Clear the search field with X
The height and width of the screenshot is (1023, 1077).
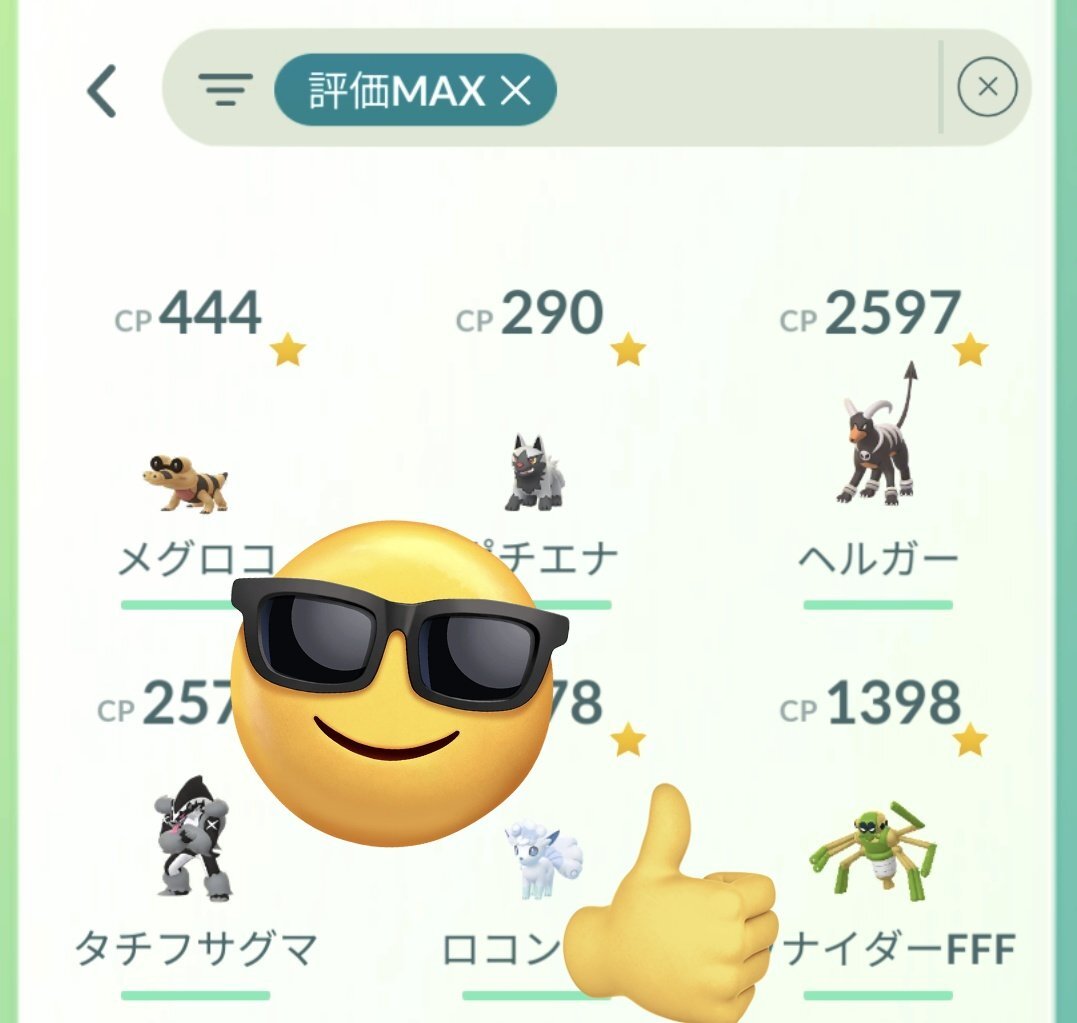tap(986, 88)
